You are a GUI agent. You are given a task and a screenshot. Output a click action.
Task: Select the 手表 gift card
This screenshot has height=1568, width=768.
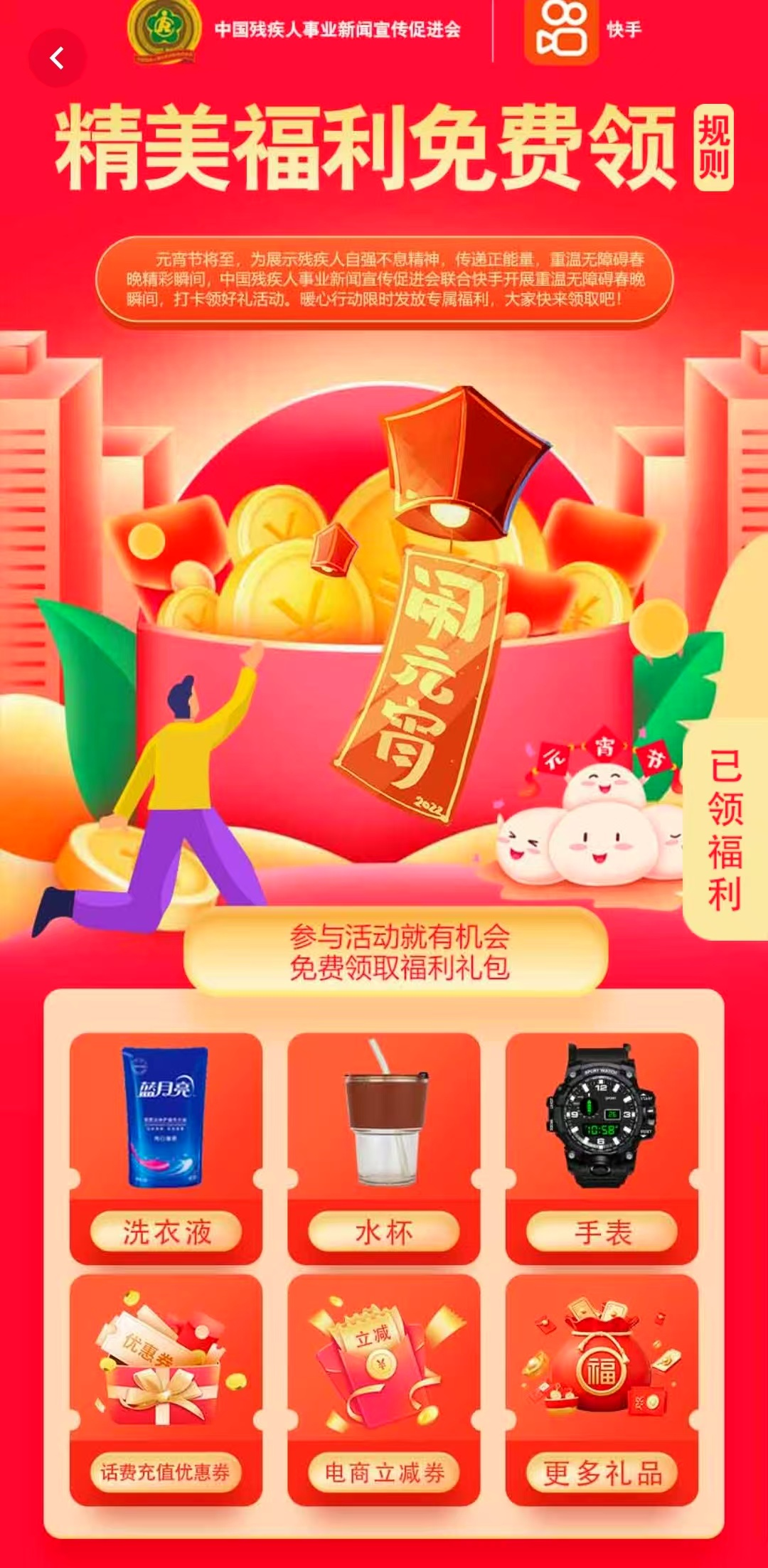[602, 1148]
